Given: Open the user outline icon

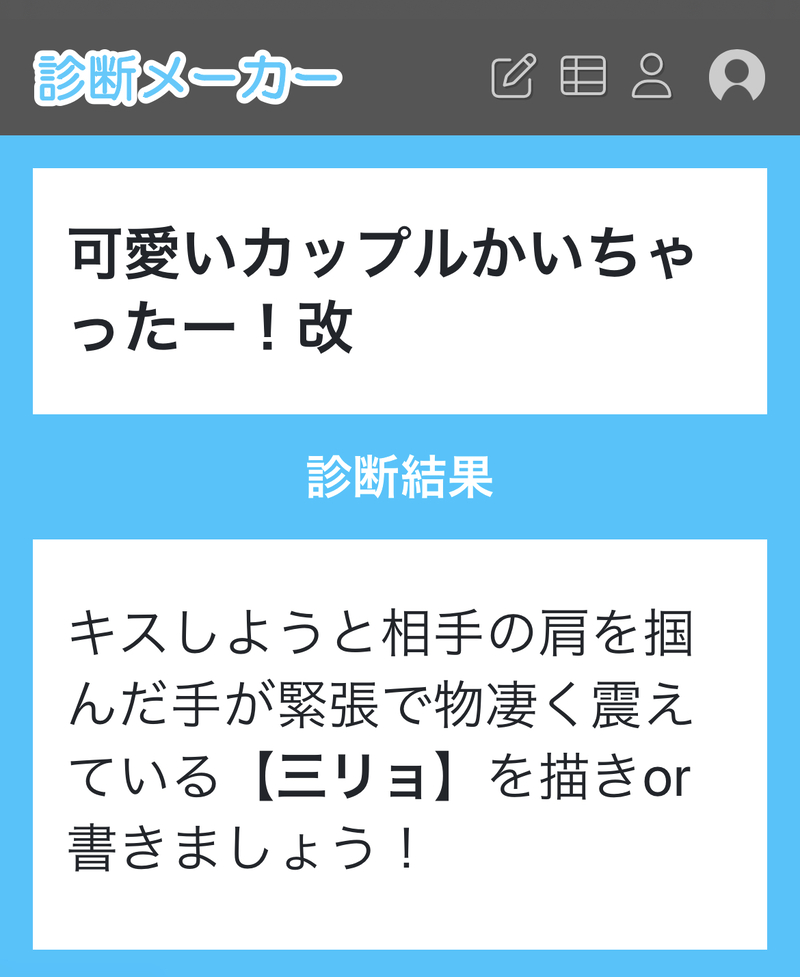Looking at the screenshot, I should tap(652, 77).
